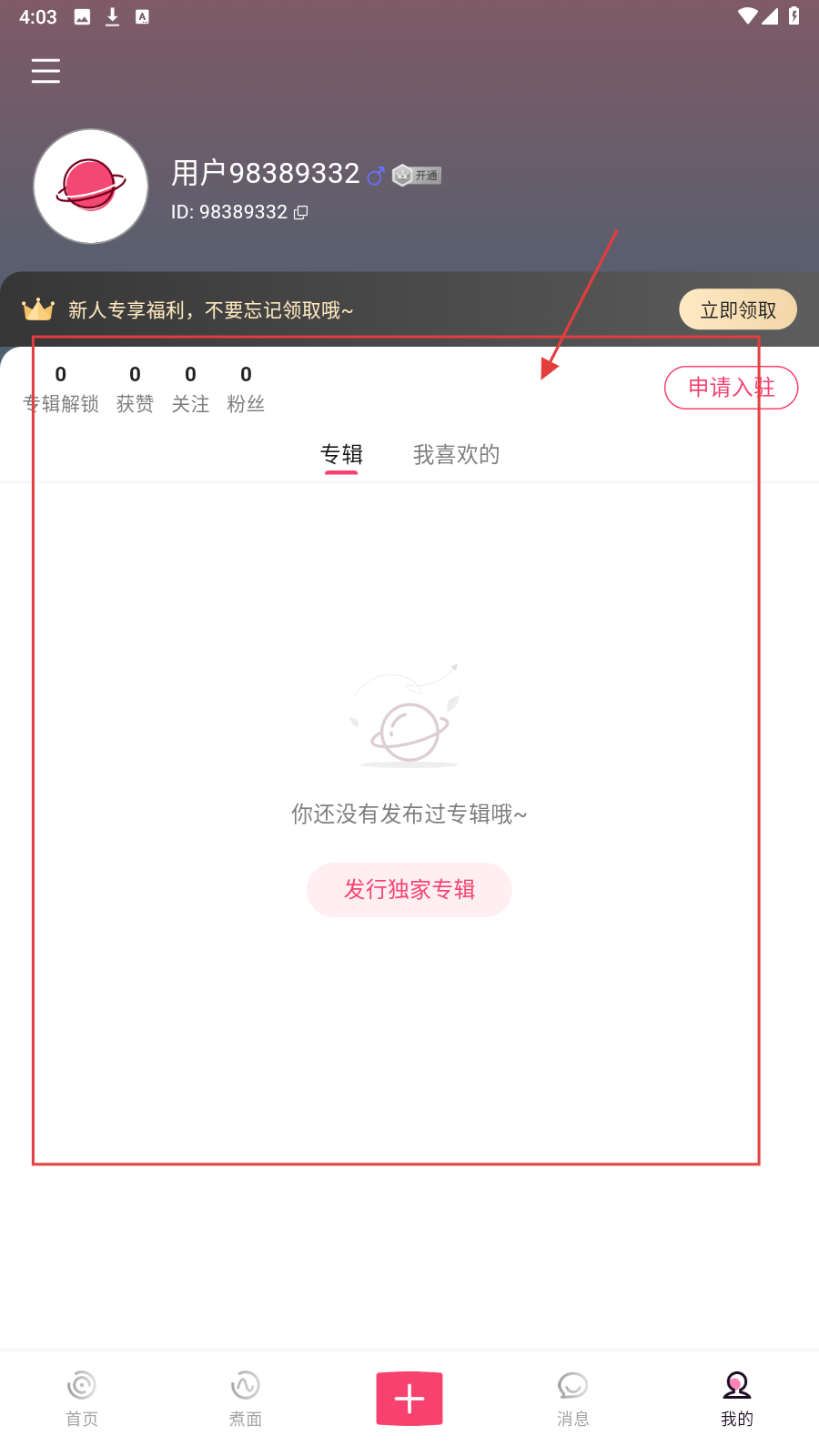
Task: Tap the plus create button
Action: pos(409,1399)
